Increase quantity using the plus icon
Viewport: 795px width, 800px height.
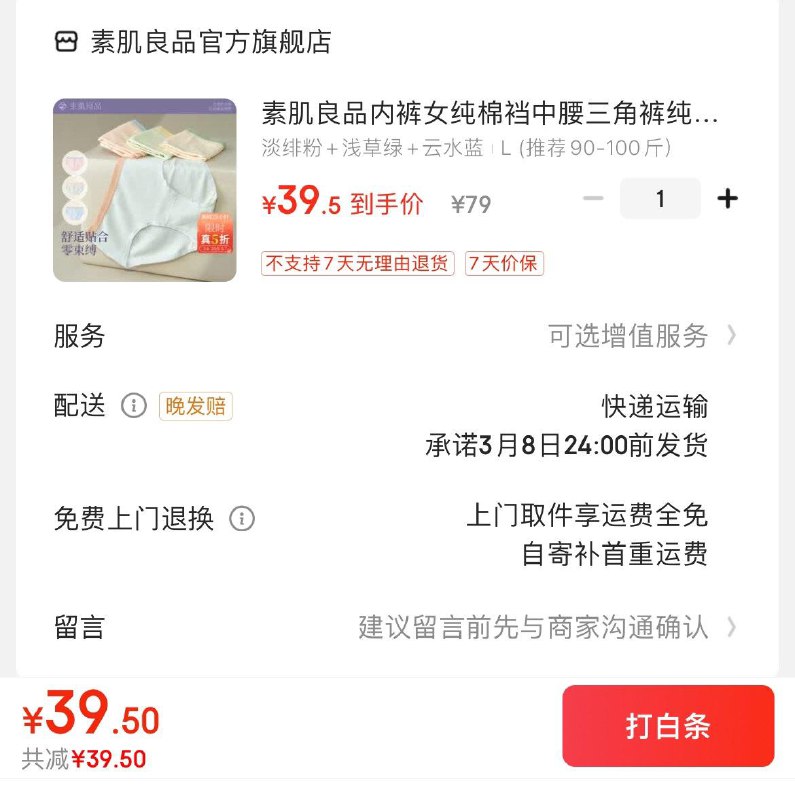(x=728, y=199)
